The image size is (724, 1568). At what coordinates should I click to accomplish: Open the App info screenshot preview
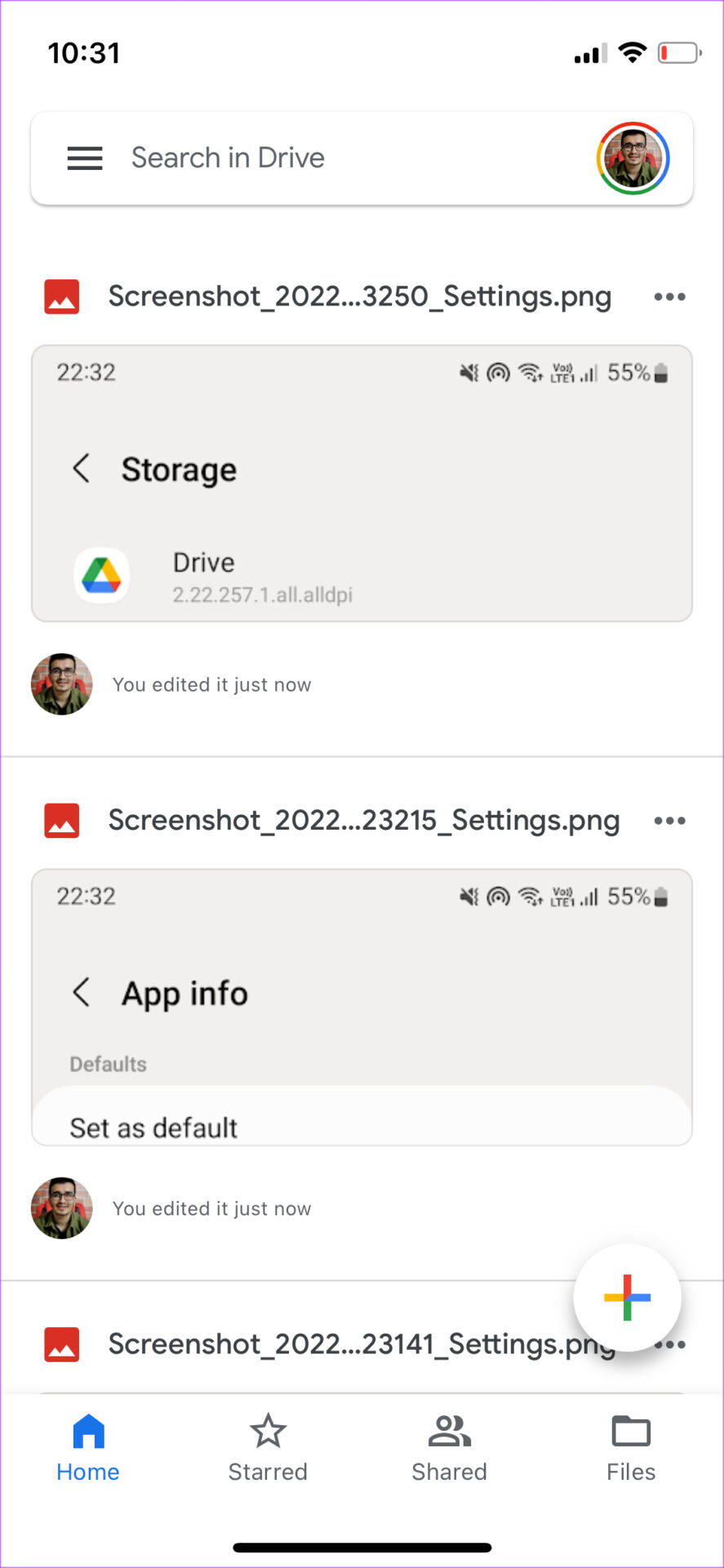362,1007
